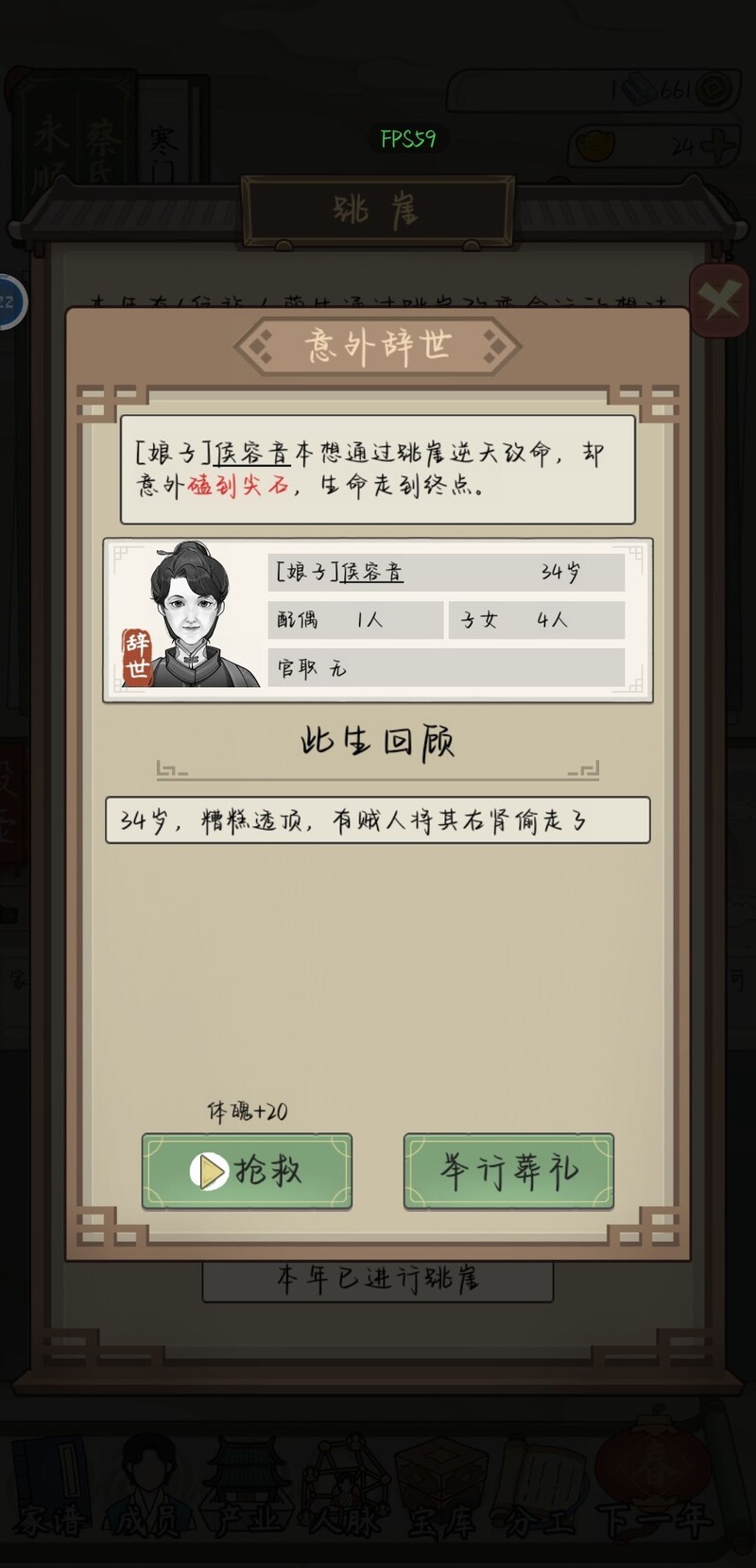Open 侯容音's name link in the profile card
The height and width of the screenshot is (1568, 756).
tap(371, 572)
